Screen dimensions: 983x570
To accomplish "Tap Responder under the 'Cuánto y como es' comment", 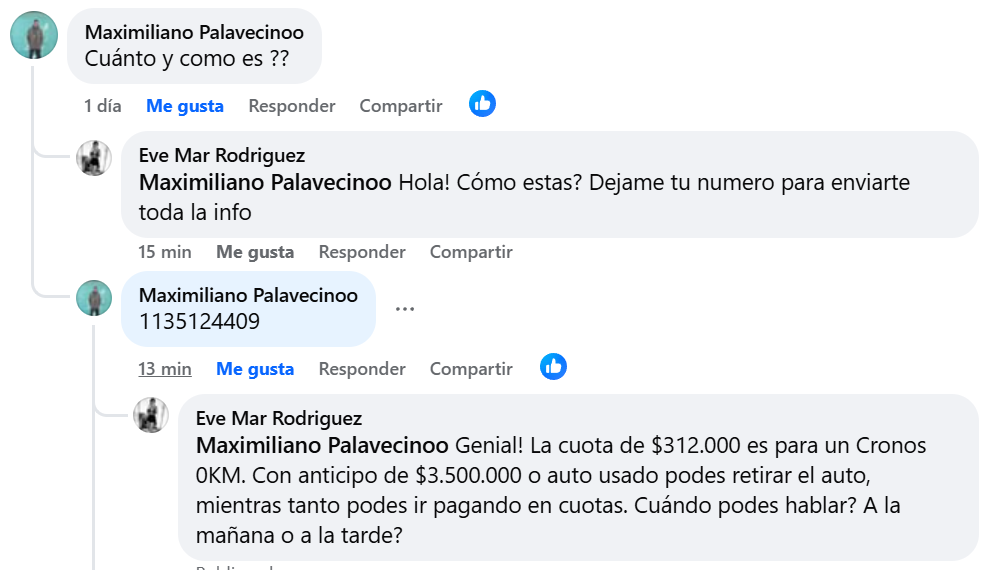I will coord(291,106).
